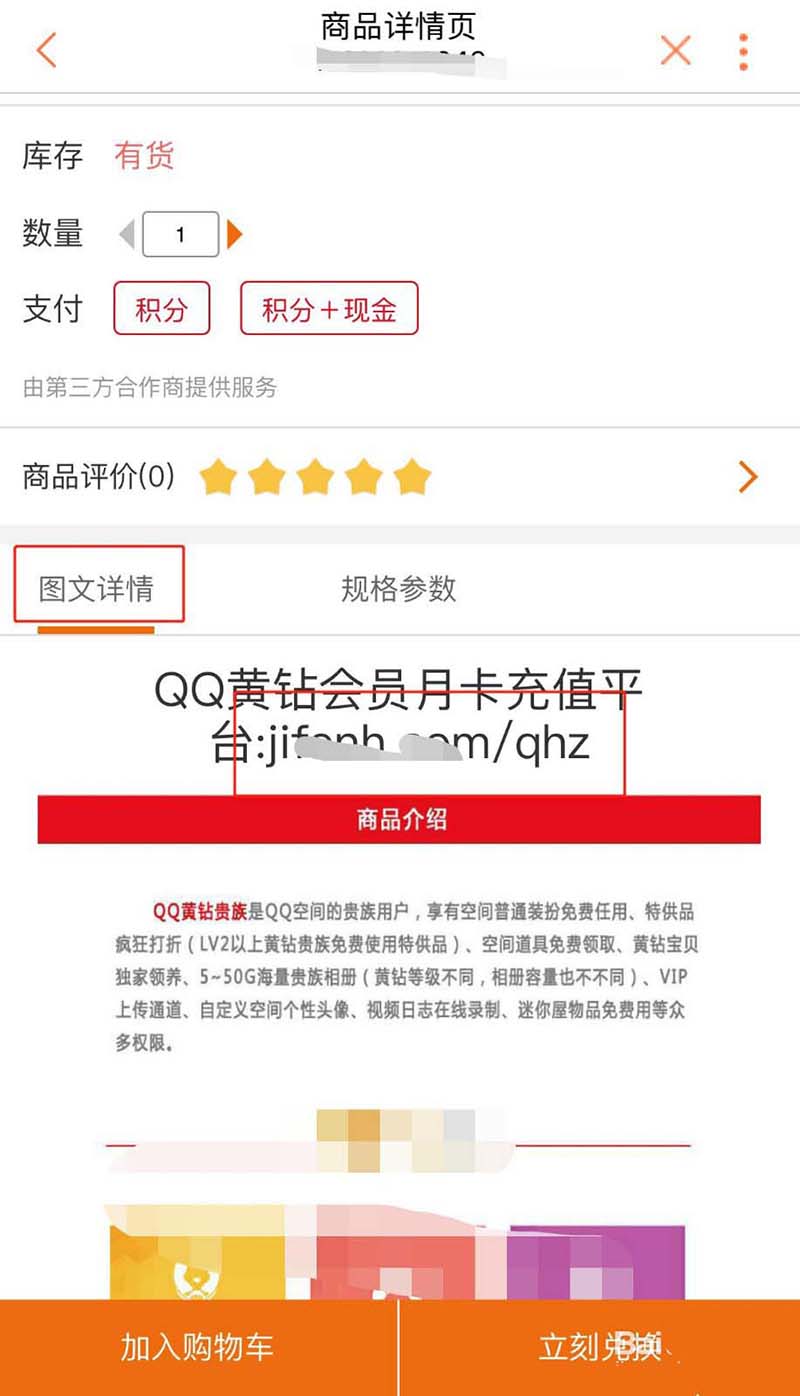Close the page with the X icon
Viewport: 800px width, 1396px height.
point(676,49)
